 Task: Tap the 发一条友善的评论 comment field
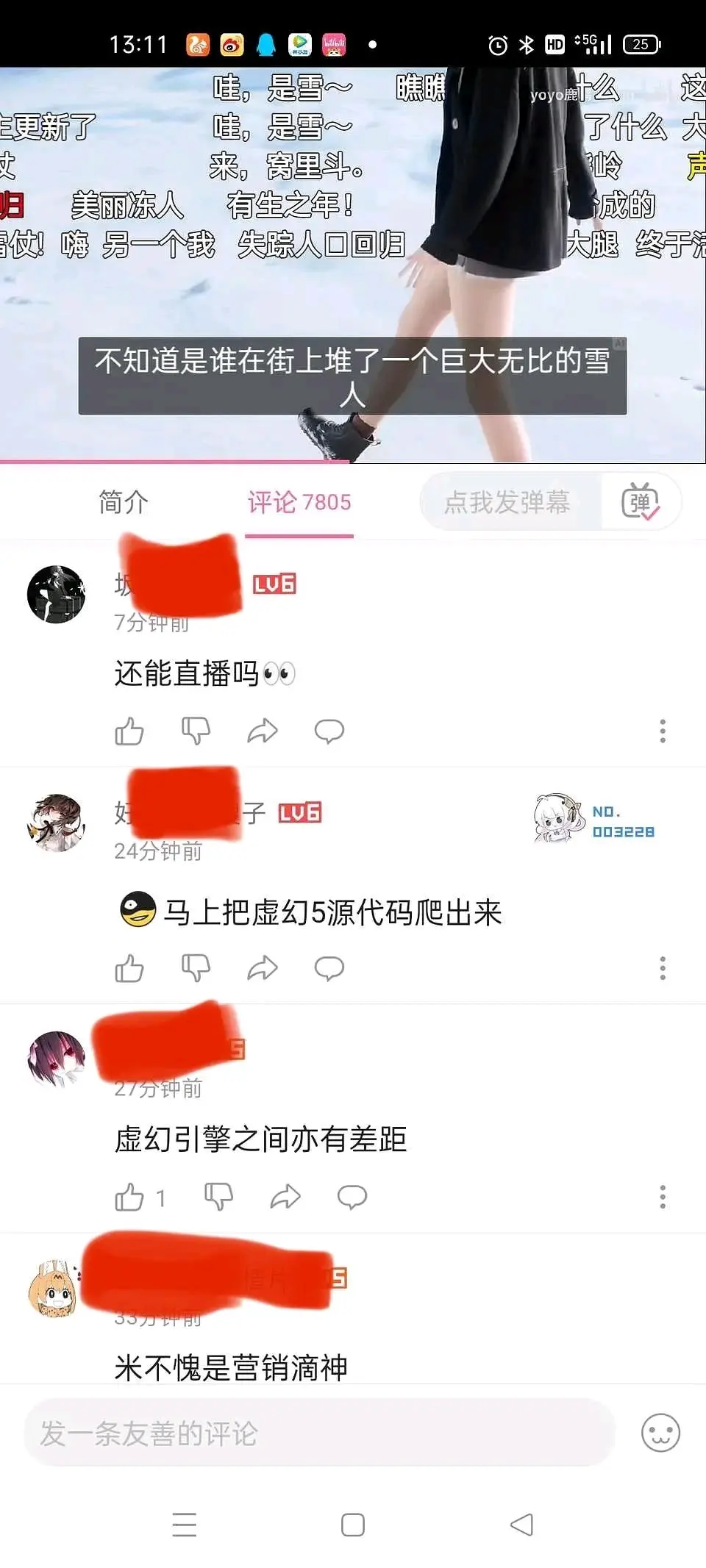tap(320, 1433)
